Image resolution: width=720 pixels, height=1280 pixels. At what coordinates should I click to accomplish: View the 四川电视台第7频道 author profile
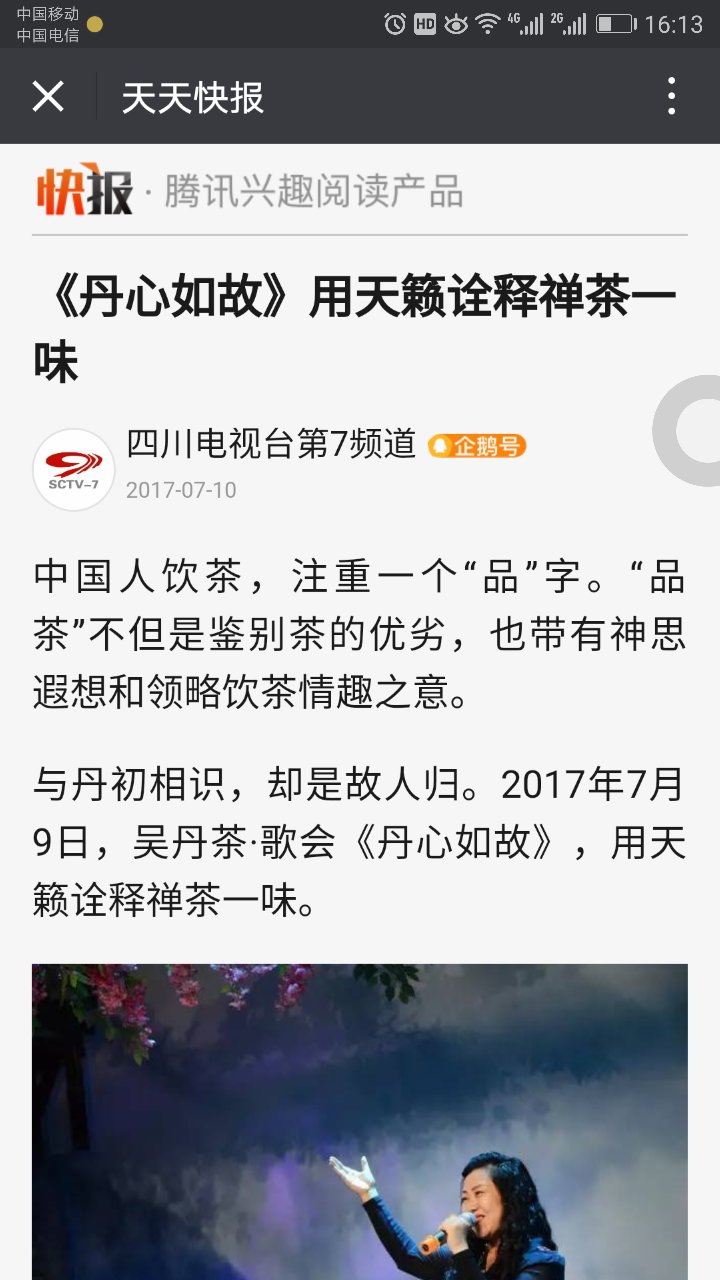point(271,443)
